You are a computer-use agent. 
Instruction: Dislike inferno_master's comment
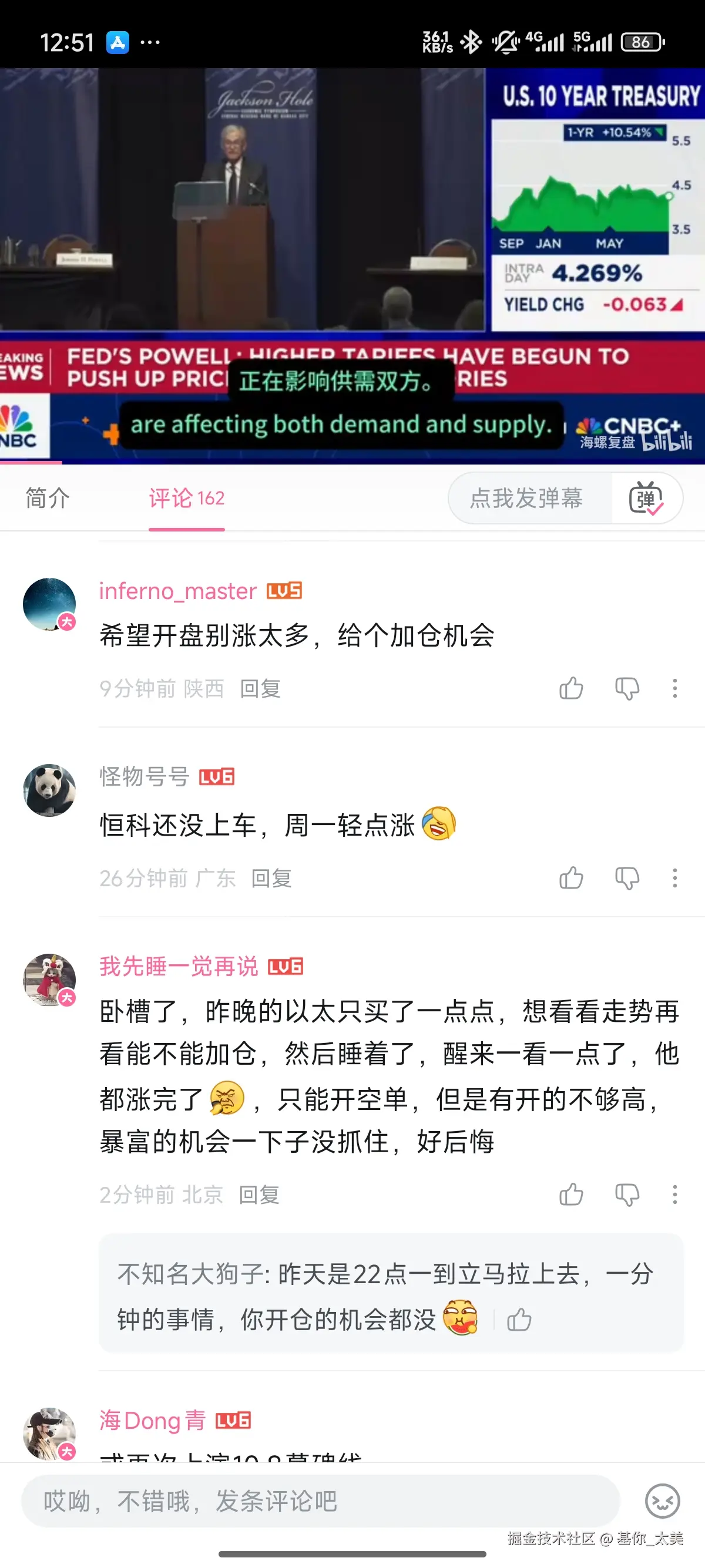(x=626, y=688)
